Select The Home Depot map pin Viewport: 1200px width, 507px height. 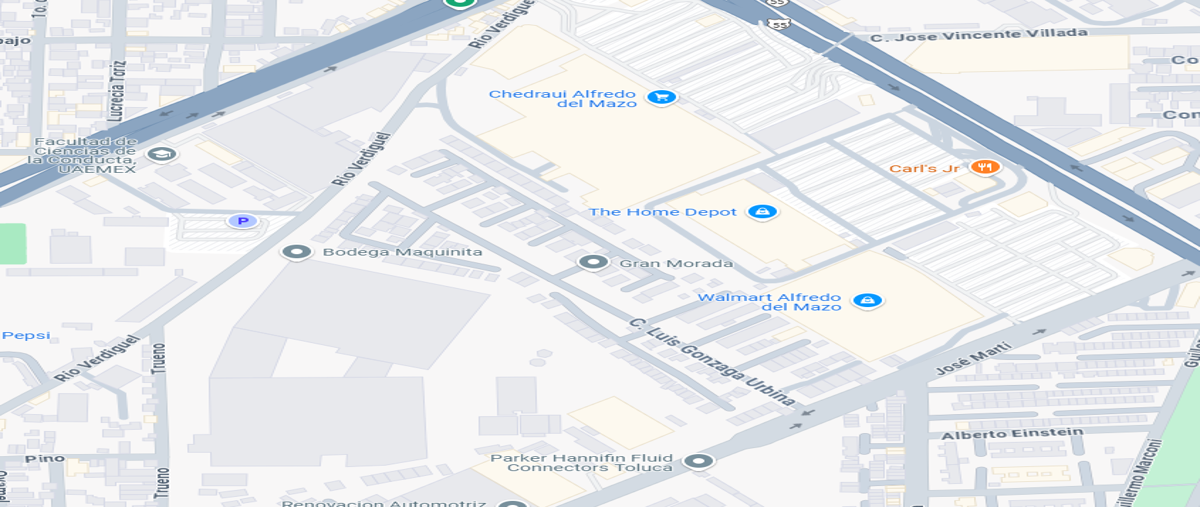coord(763,212)
